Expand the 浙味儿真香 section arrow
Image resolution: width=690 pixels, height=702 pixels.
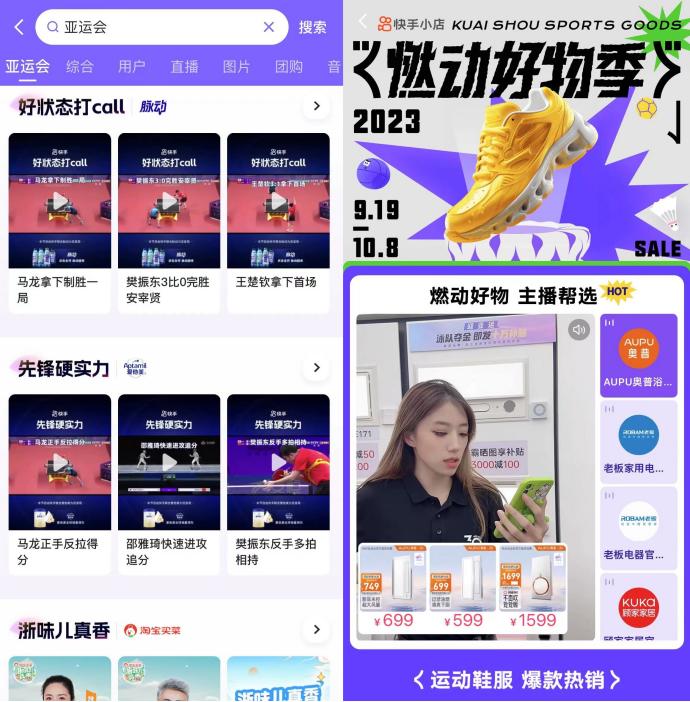(x=316, y=630)
